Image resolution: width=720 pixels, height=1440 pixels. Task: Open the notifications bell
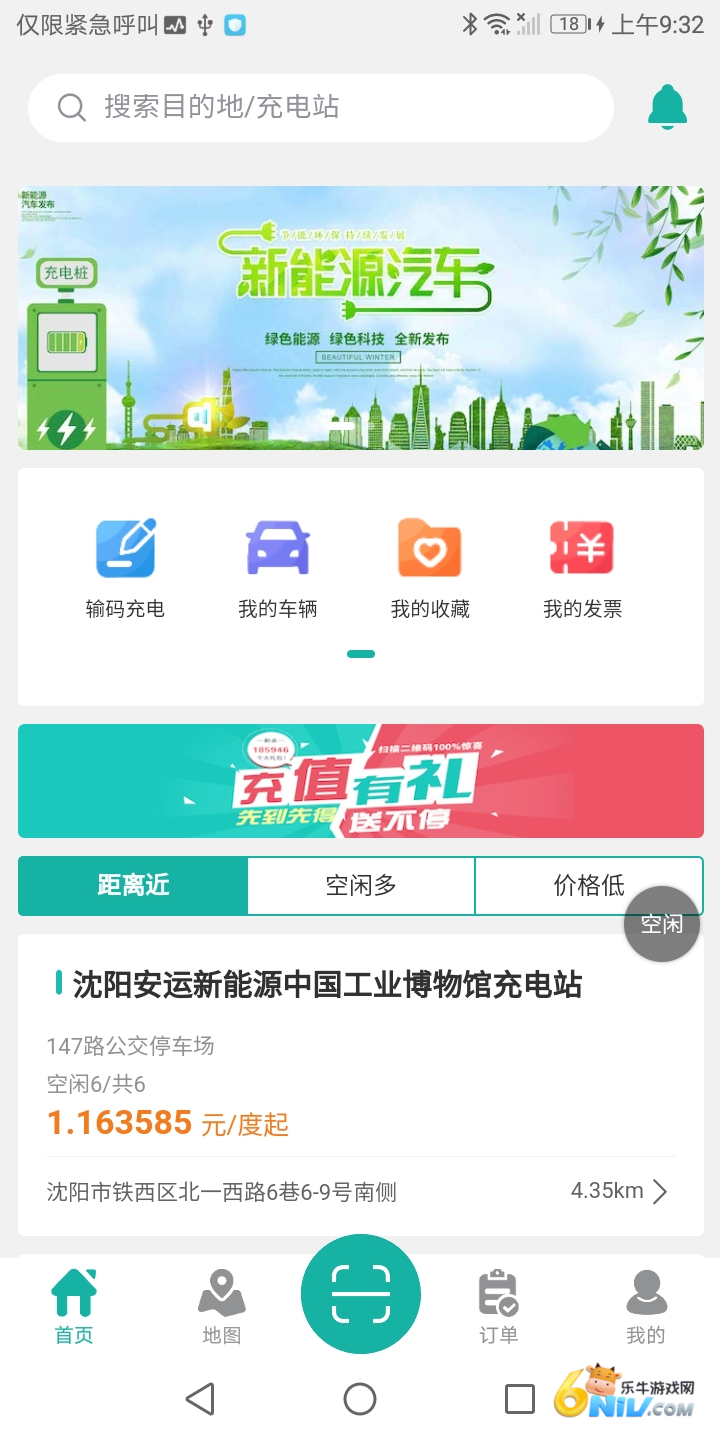click(x=667, y=107)
